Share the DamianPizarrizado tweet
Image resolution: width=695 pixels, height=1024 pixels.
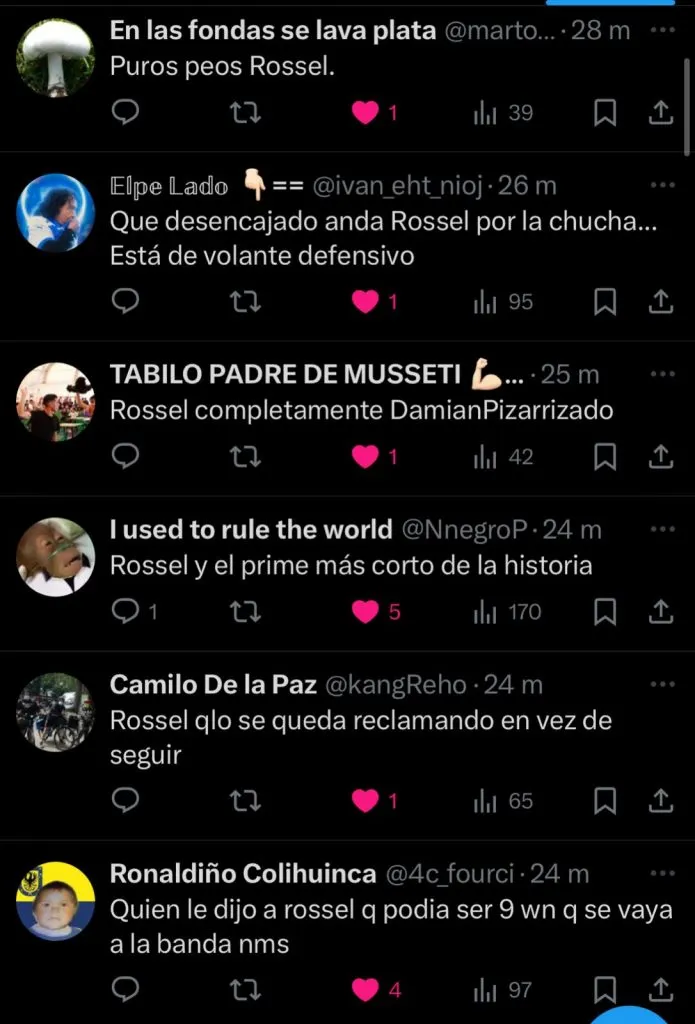click(660, 457)
